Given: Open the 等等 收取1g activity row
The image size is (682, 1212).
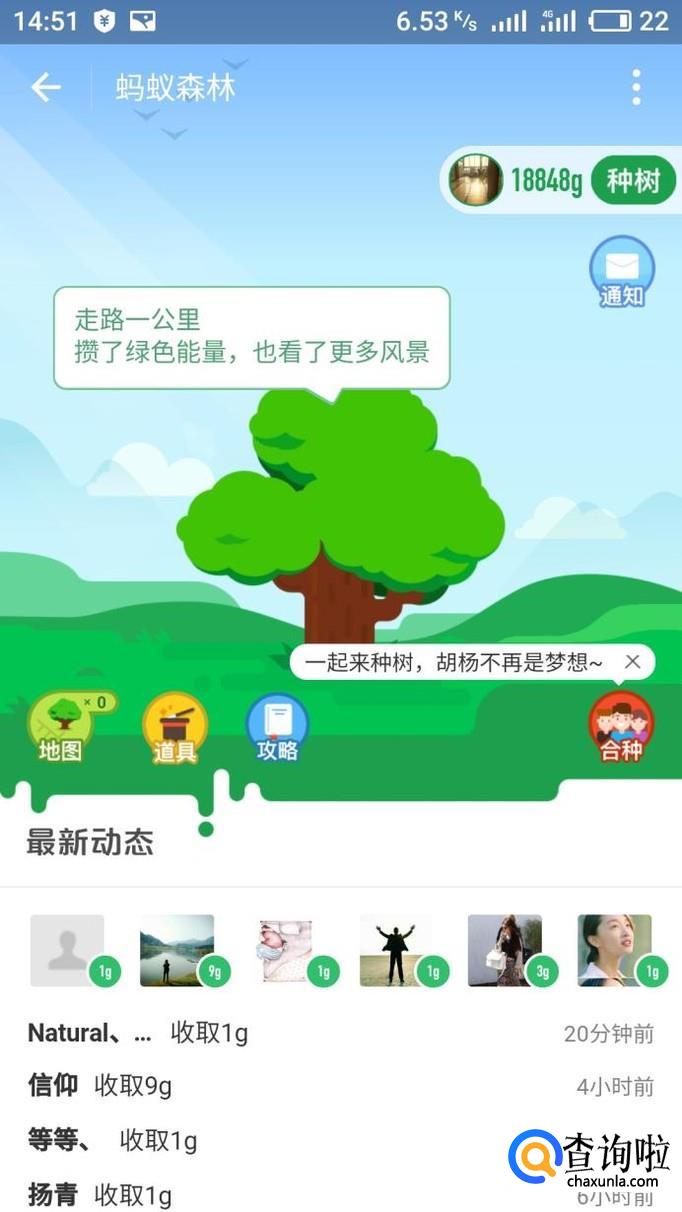Looking at the screenshot, I should (341, 1140).
